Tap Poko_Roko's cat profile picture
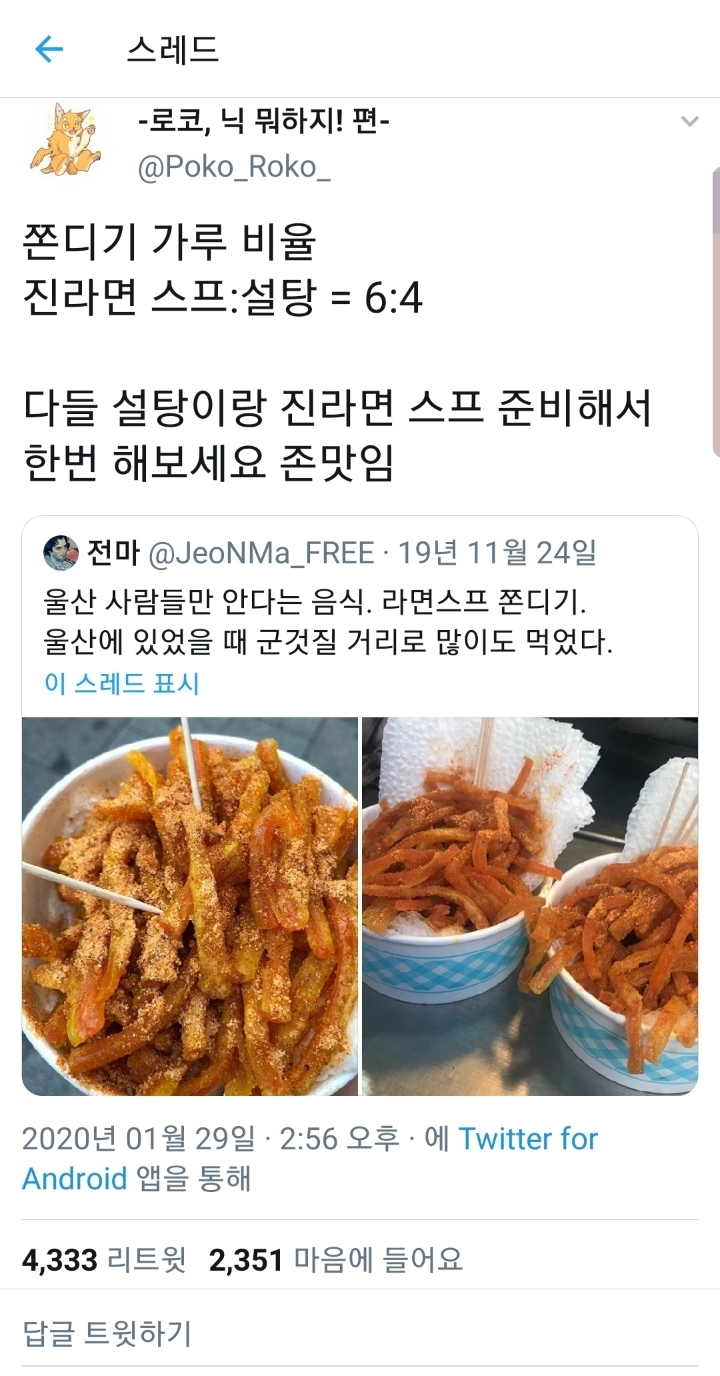 (71, 140)
